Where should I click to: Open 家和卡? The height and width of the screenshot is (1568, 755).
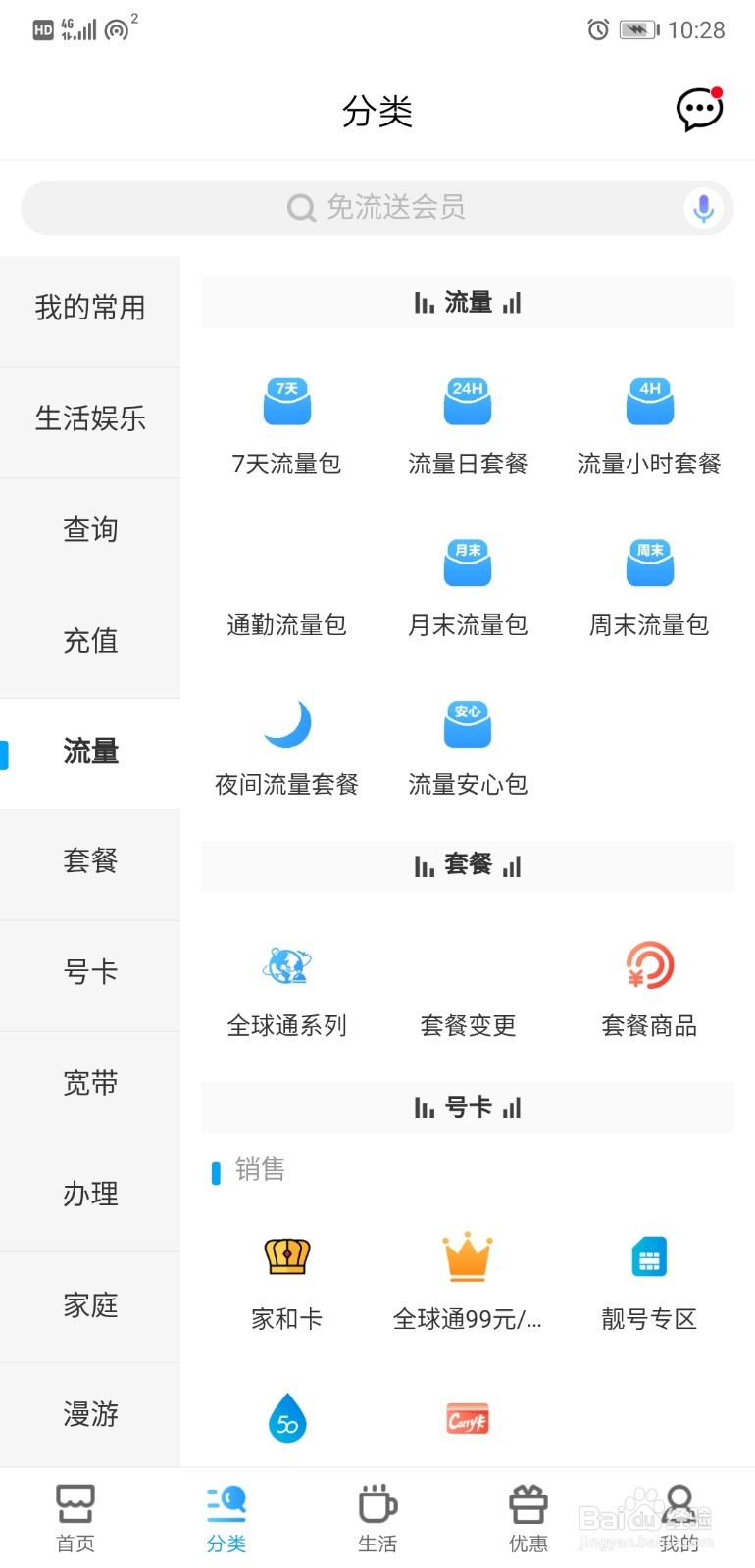click(x=286, y=1284)
